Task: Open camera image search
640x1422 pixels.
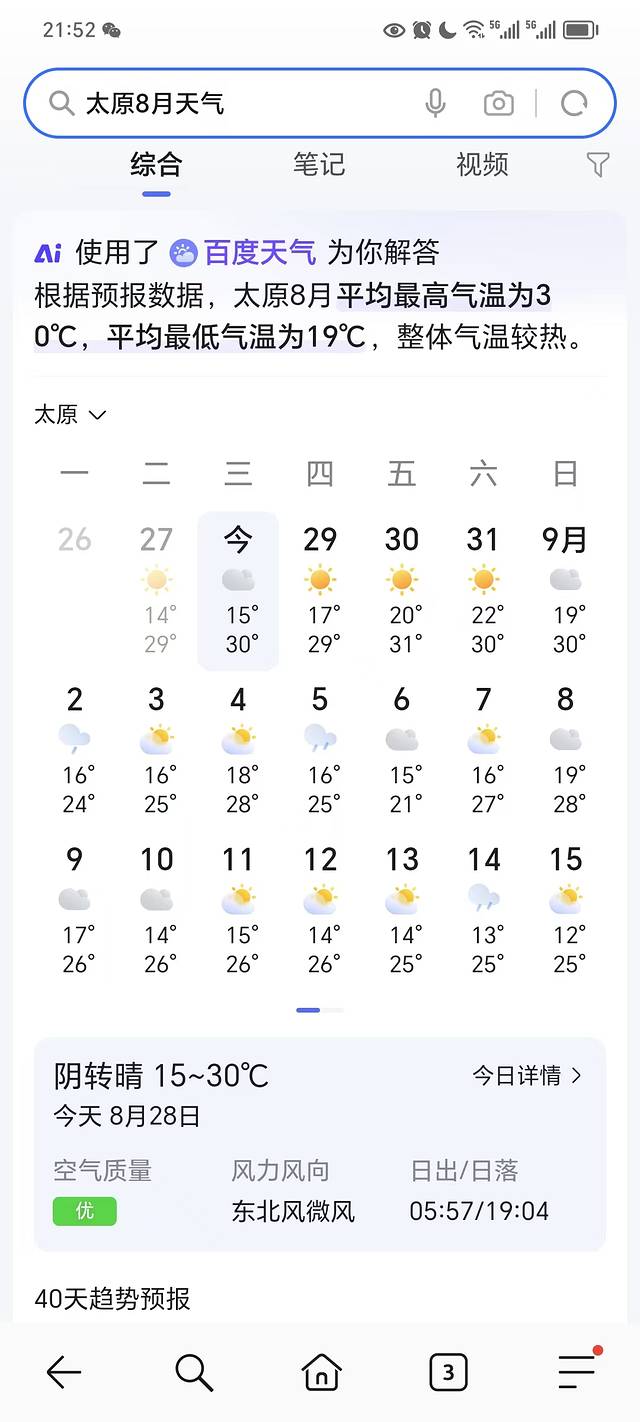Action: (x=498, y=103)
